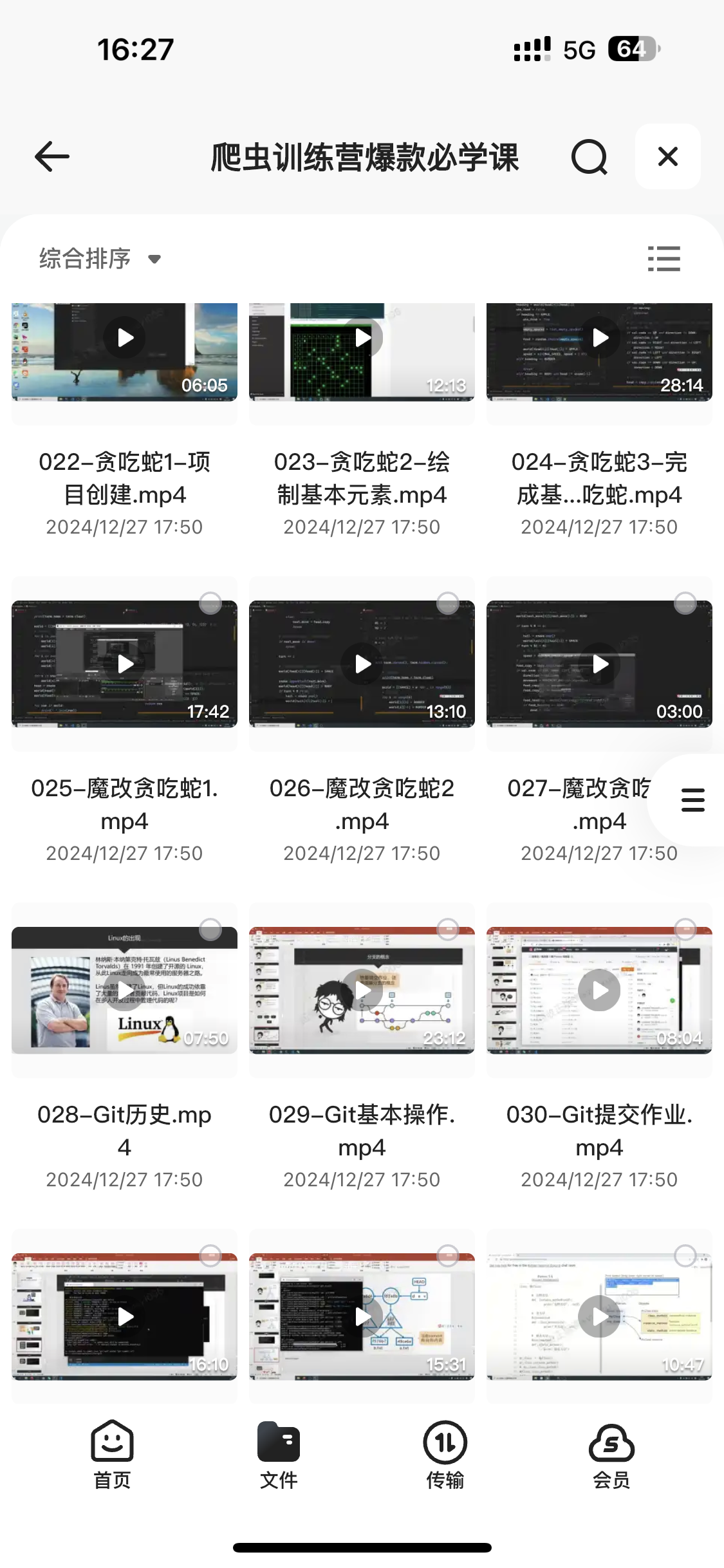The height and width of the screenshot is (1568, 724).
Task: Open the floating hamburger menu button
Action: (692, 800)
